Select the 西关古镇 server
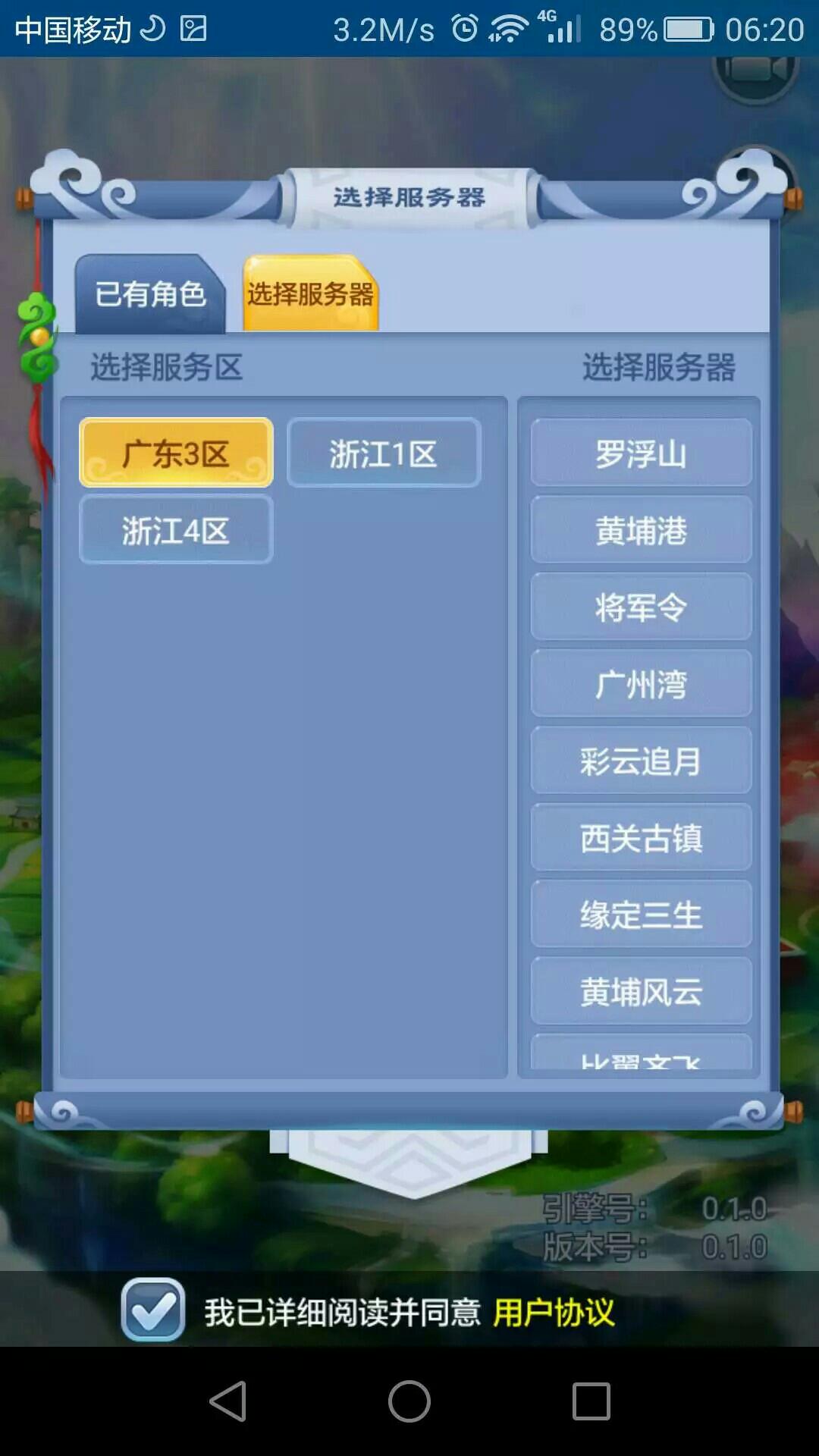Screen dimensions: 819x1456 click(x=641, y=837)
